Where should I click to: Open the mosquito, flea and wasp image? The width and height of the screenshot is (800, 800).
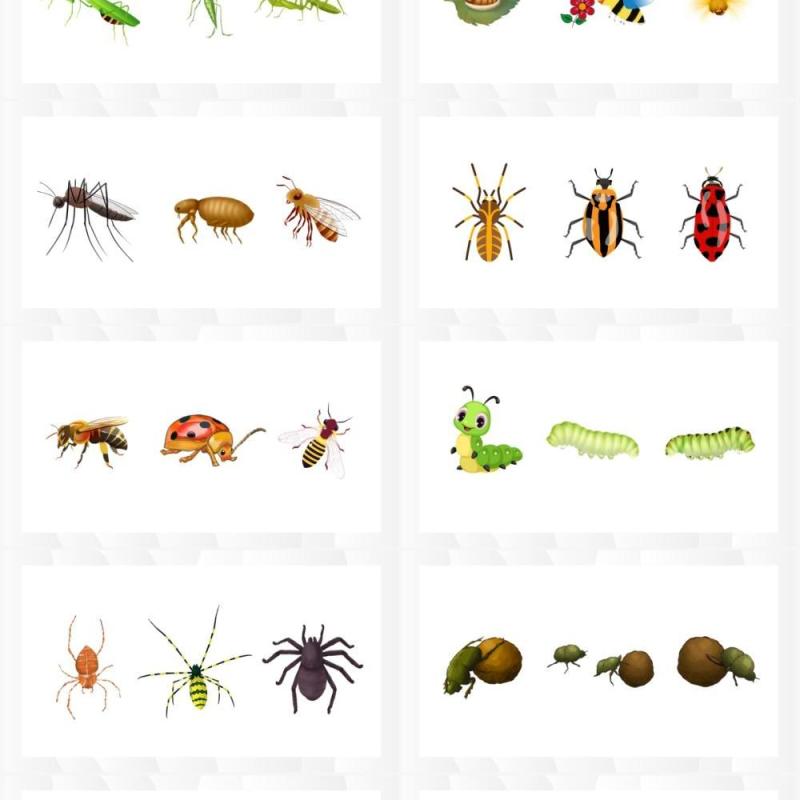click(x=200, y=212)
